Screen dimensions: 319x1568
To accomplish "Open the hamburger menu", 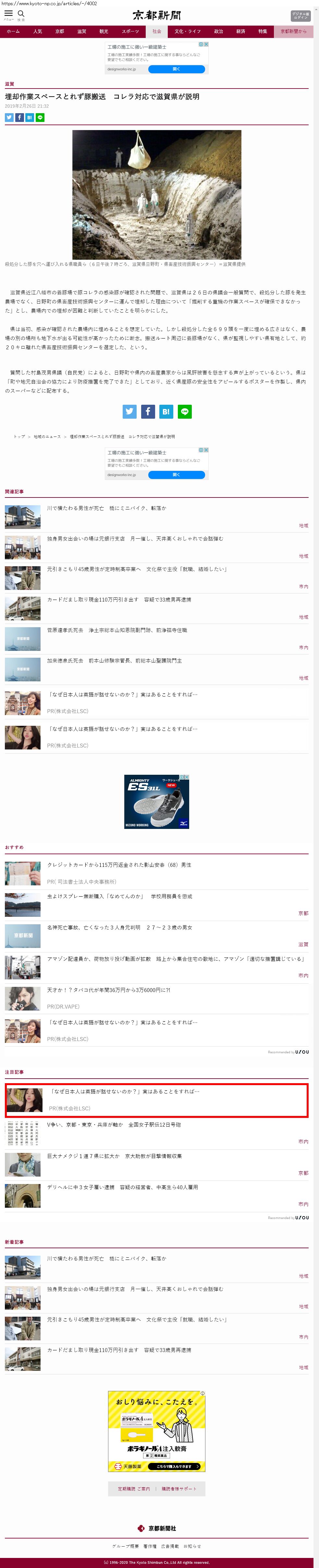I will click(x=8, y=14).
